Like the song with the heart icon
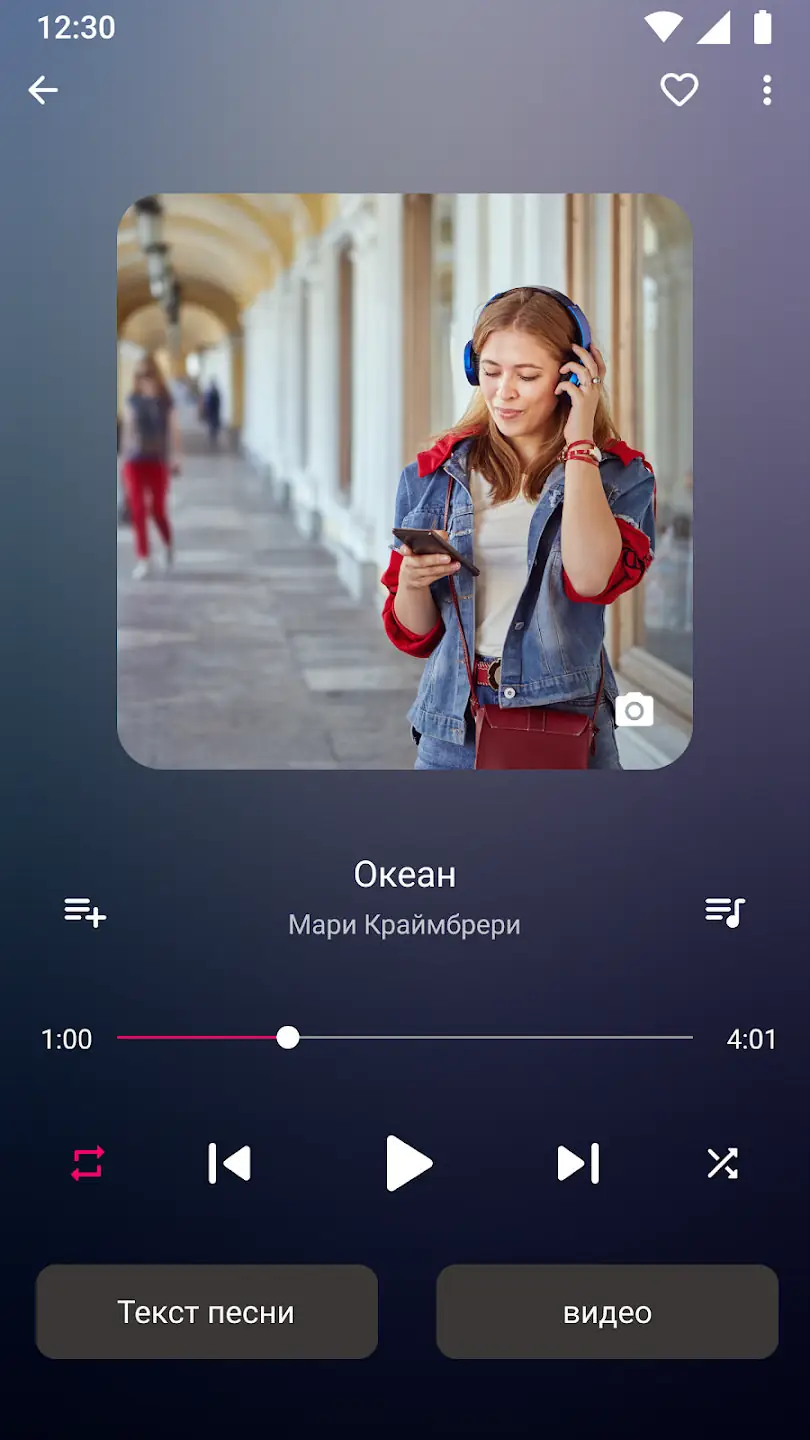The width and height of the screenshot is (810, 1440). click(679, 91)
